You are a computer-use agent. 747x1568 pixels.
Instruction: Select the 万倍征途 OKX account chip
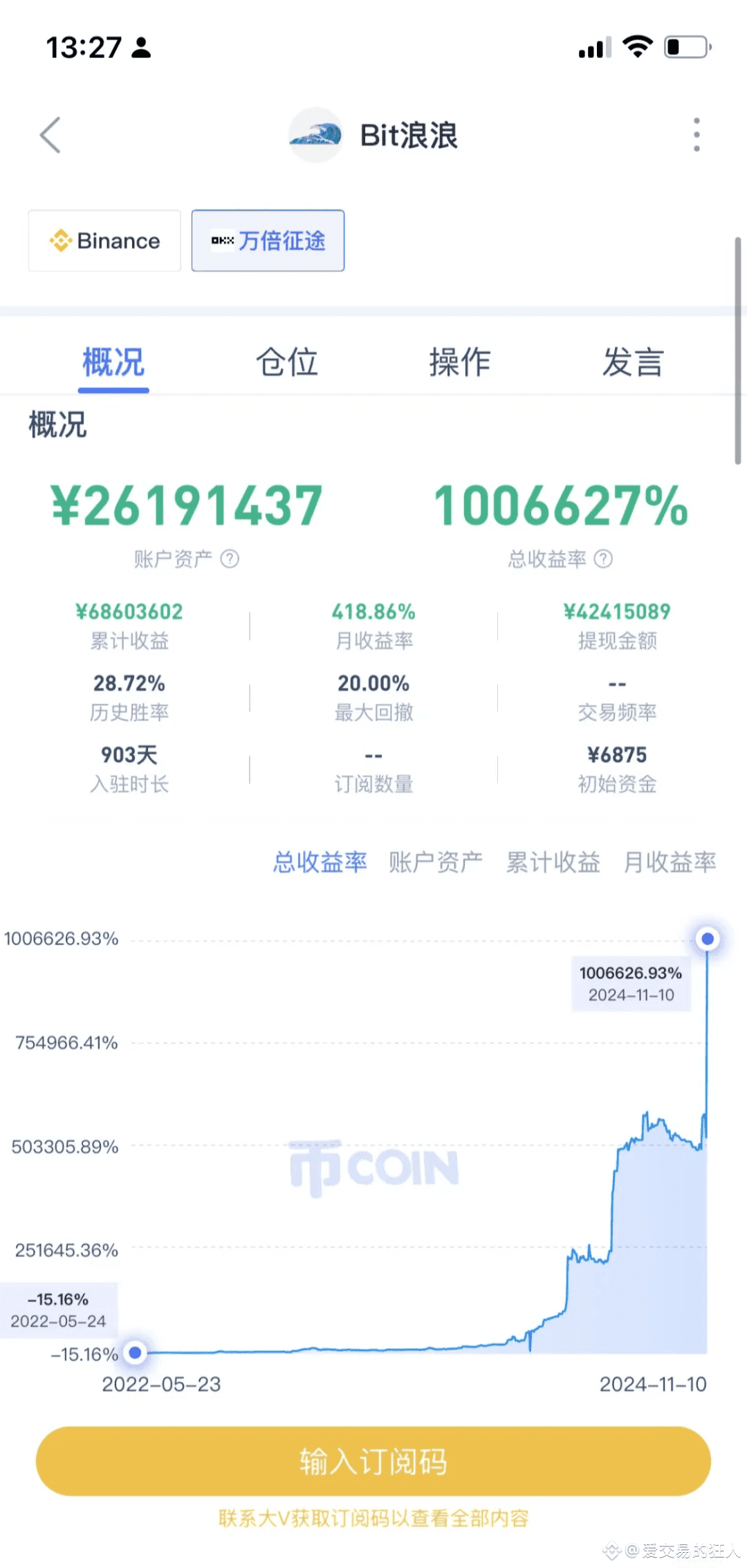tap(268, 241)
